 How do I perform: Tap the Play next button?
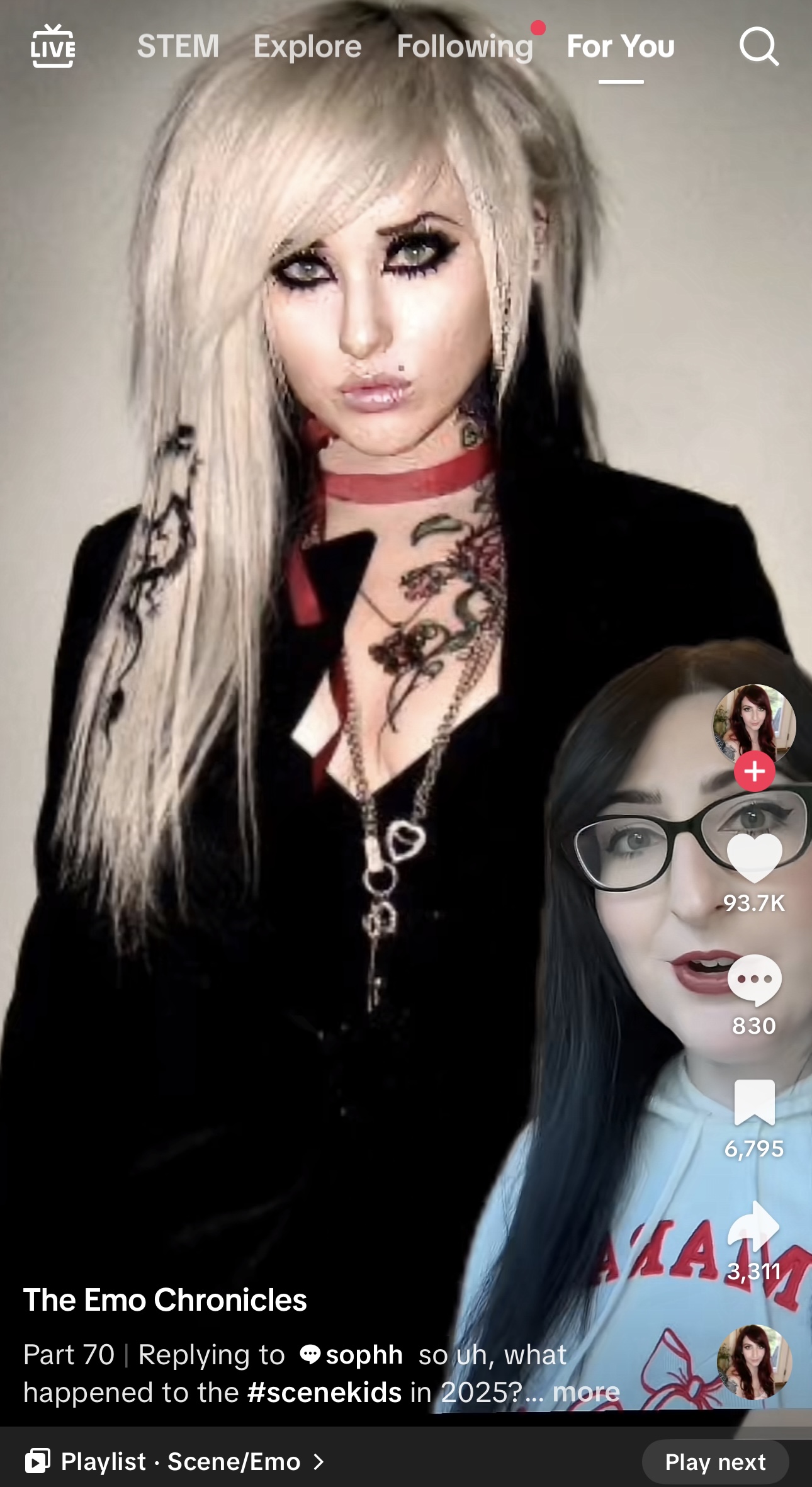(x=715, y=1461)
